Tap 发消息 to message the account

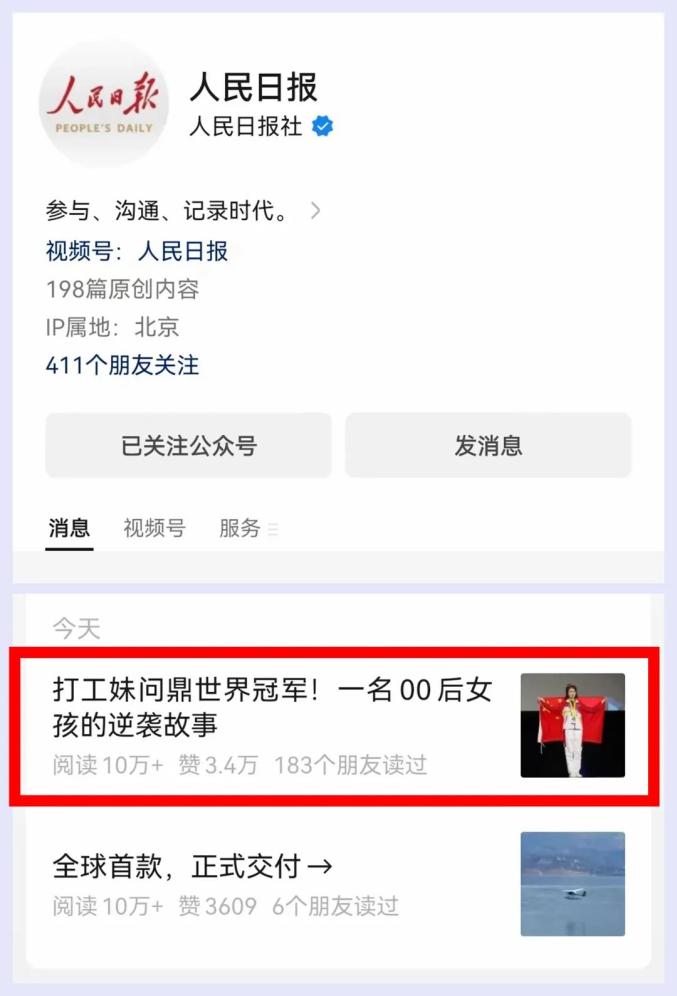pyautogui.click(x=488, y=446)
